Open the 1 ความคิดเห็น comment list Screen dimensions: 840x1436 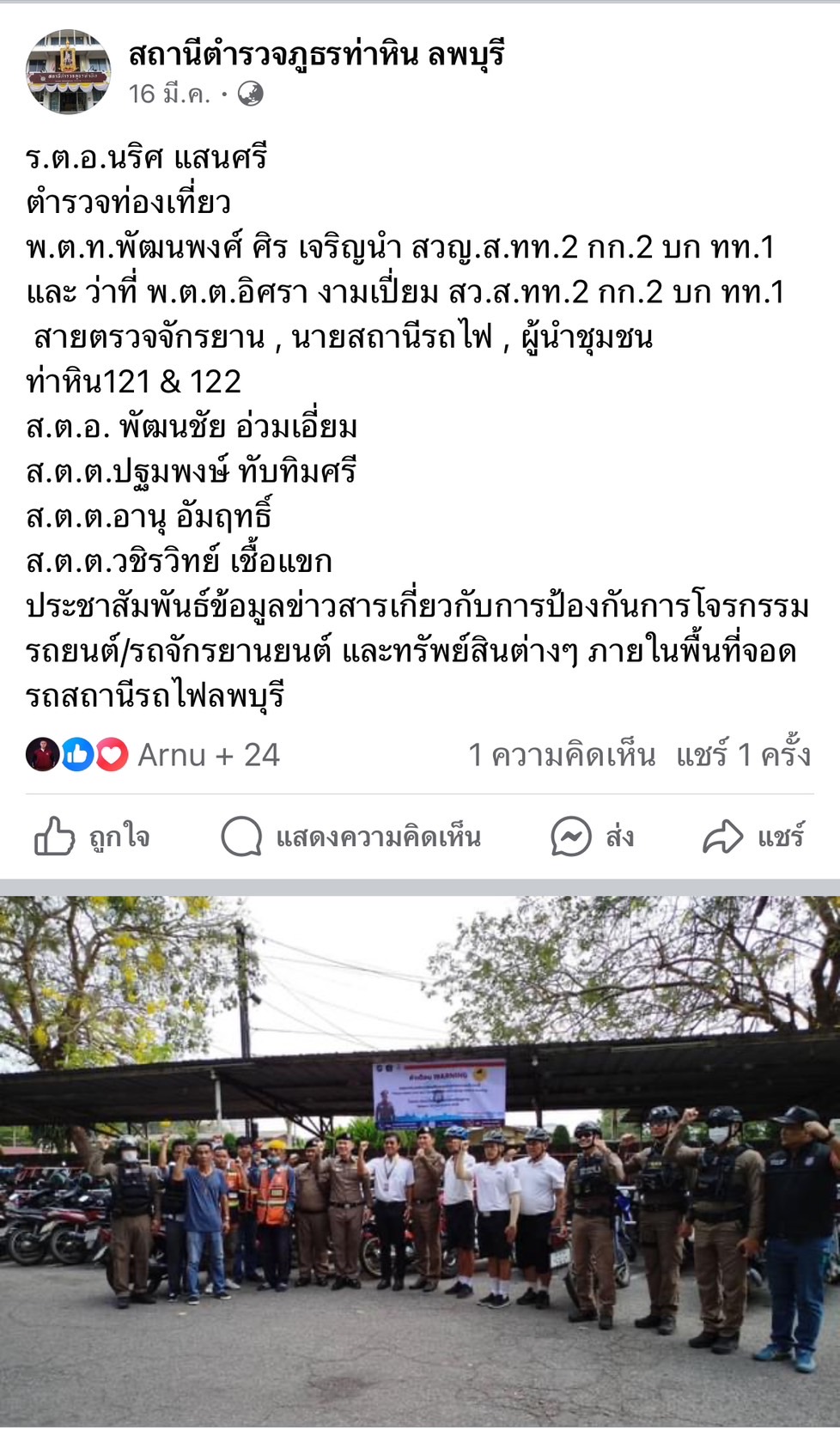[x=561, y=755]
